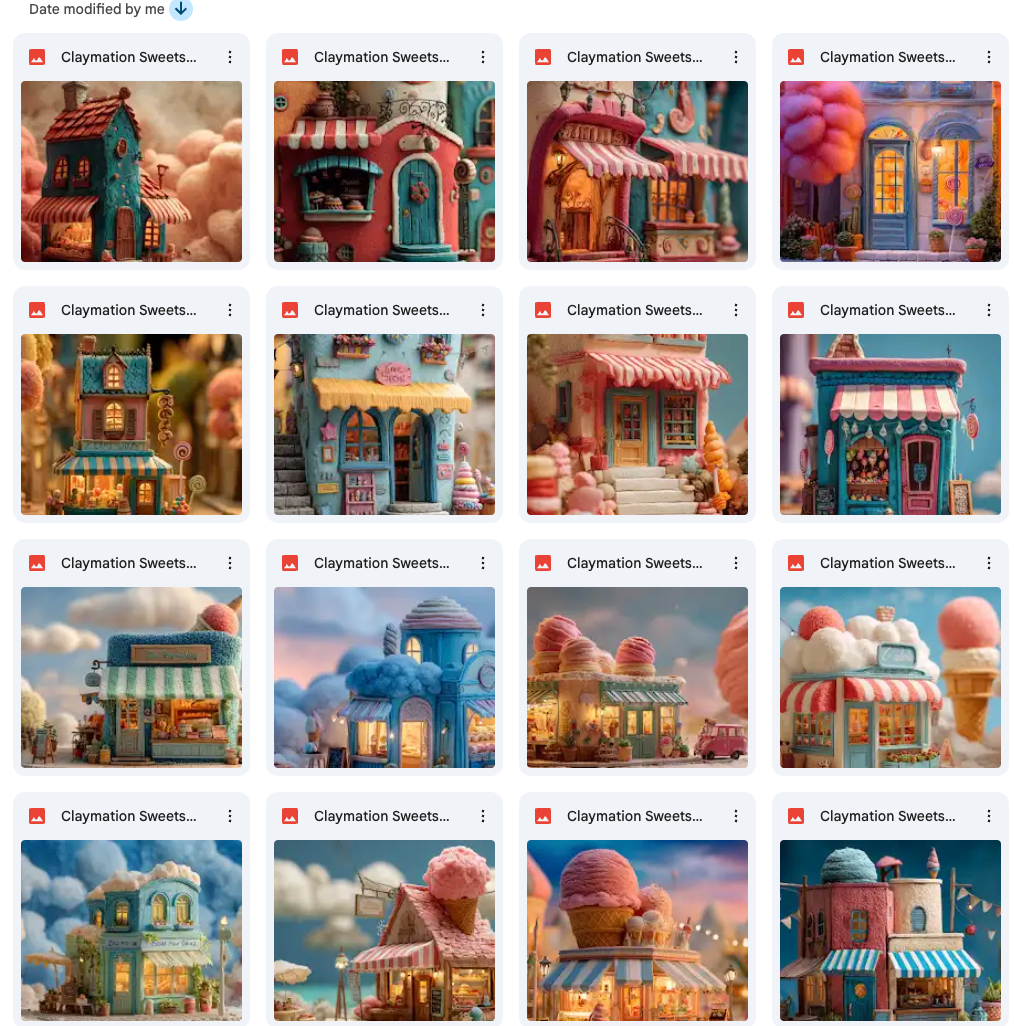Open the file with bunting flags and blue striped awnings
Image resolution: width=1014 pixels, height=1026 pixels.
(x=890, y=930)
